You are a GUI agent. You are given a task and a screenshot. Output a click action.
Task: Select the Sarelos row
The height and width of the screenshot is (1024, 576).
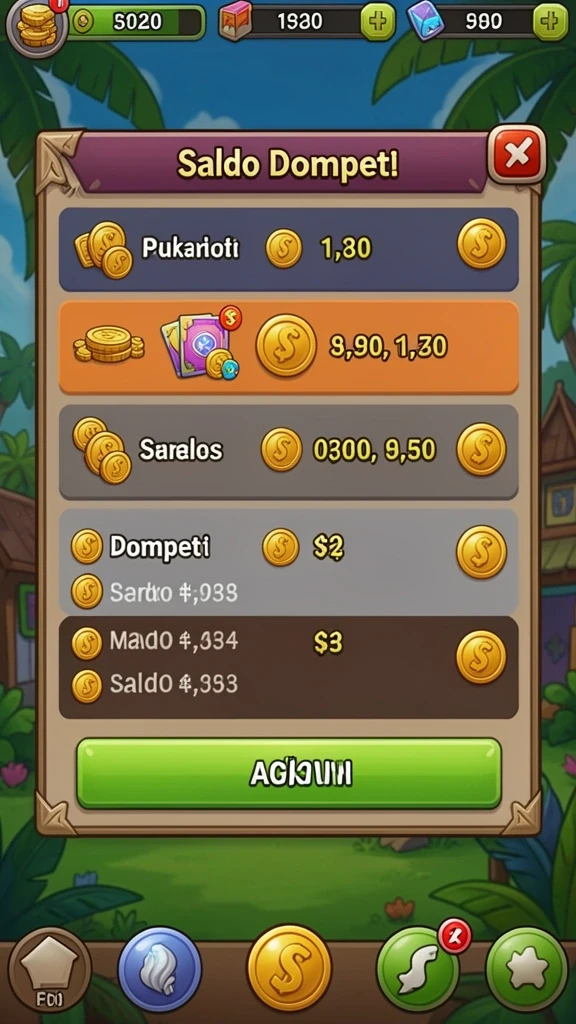click(x=289, y=451)
